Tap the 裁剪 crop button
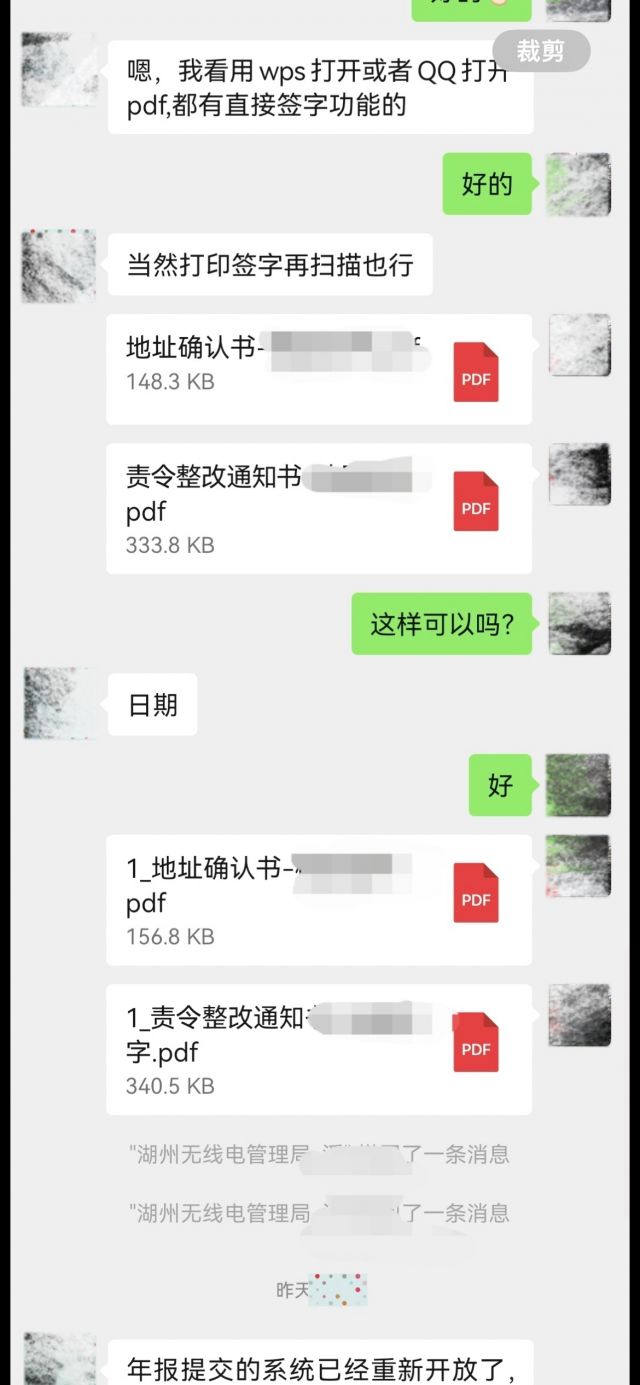Image resolution: width=640 pixels, height=1385 pixels. point(541,50)
